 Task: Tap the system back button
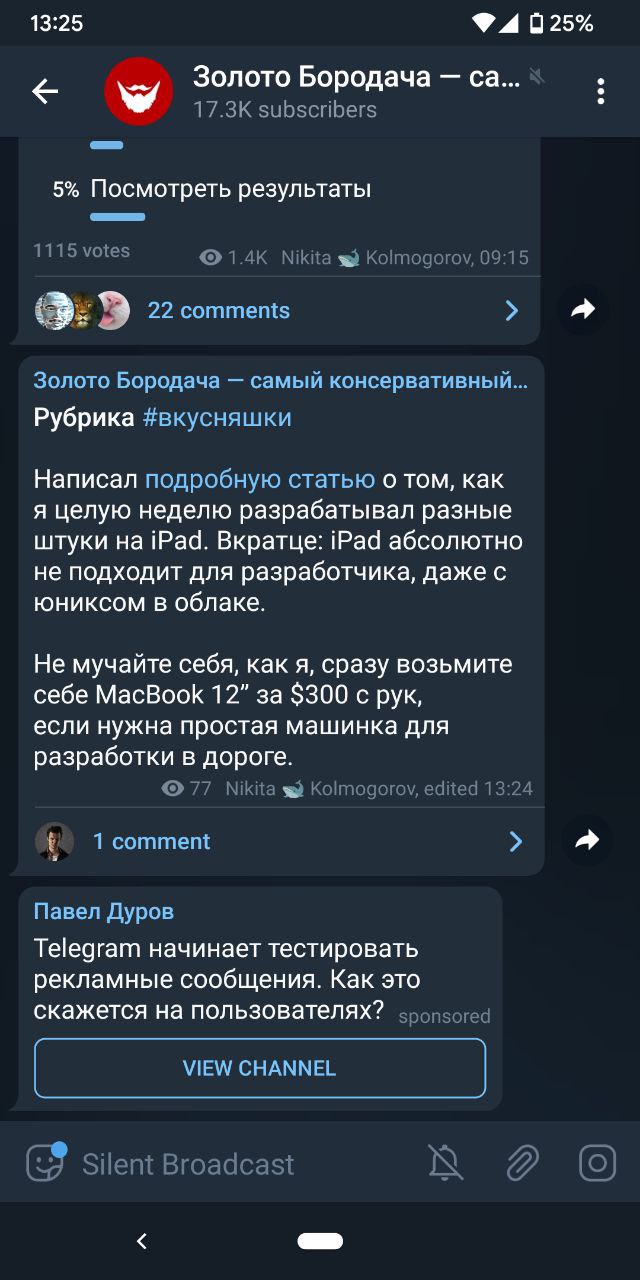pos(142,1241)
